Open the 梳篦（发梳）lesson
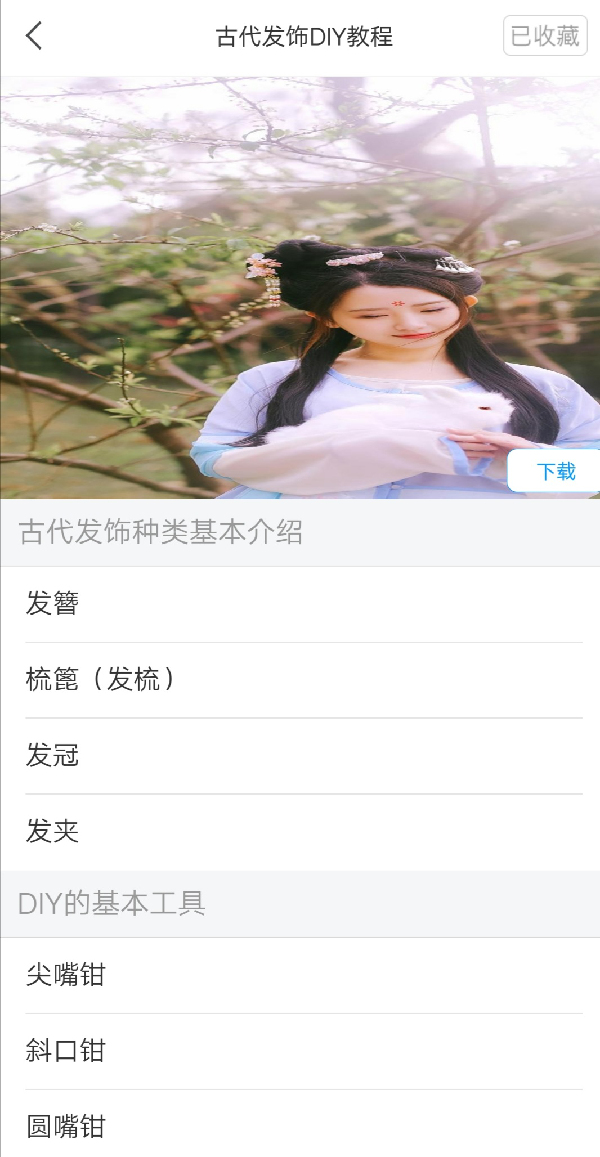Viewport: 600px width, 1157px height. click(x=300, y=680)
